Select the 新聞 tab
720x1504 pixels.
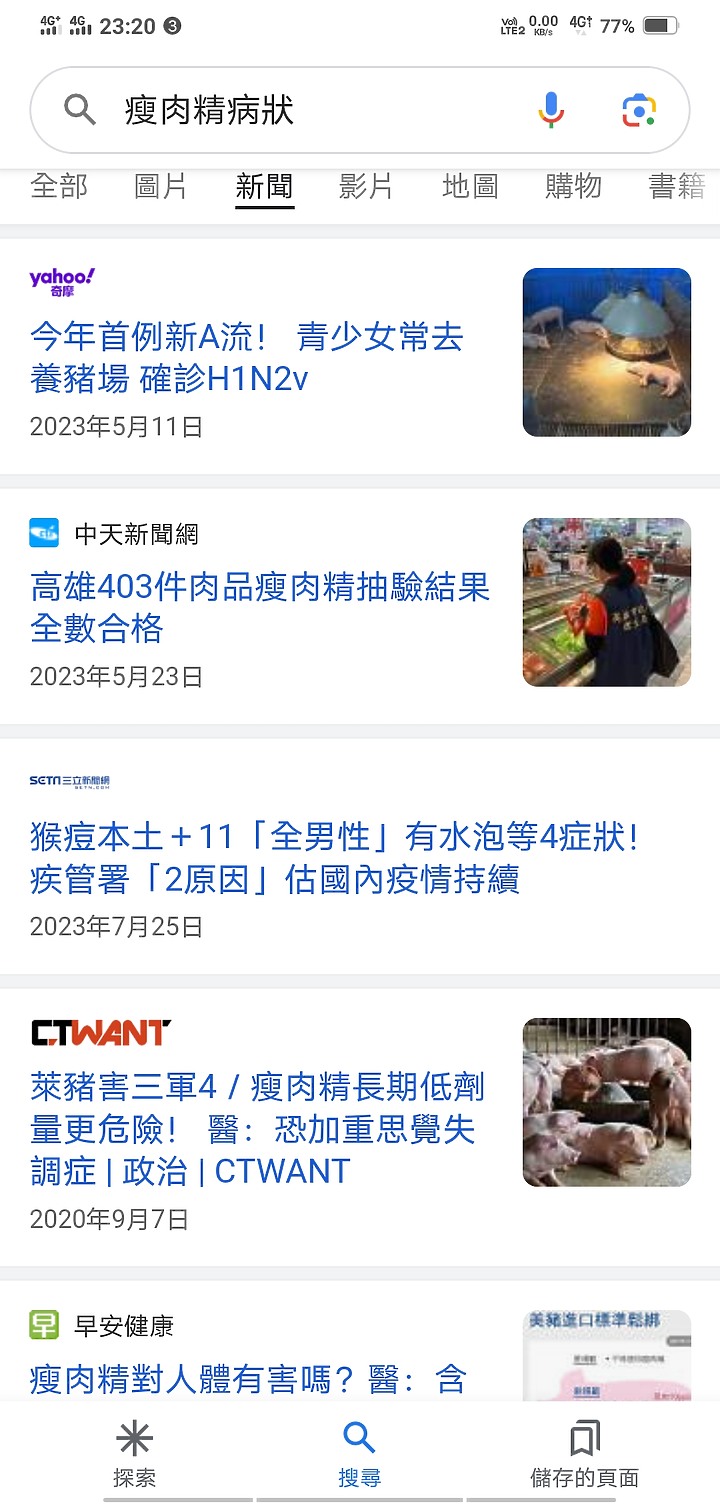click(x=264, y=186)
